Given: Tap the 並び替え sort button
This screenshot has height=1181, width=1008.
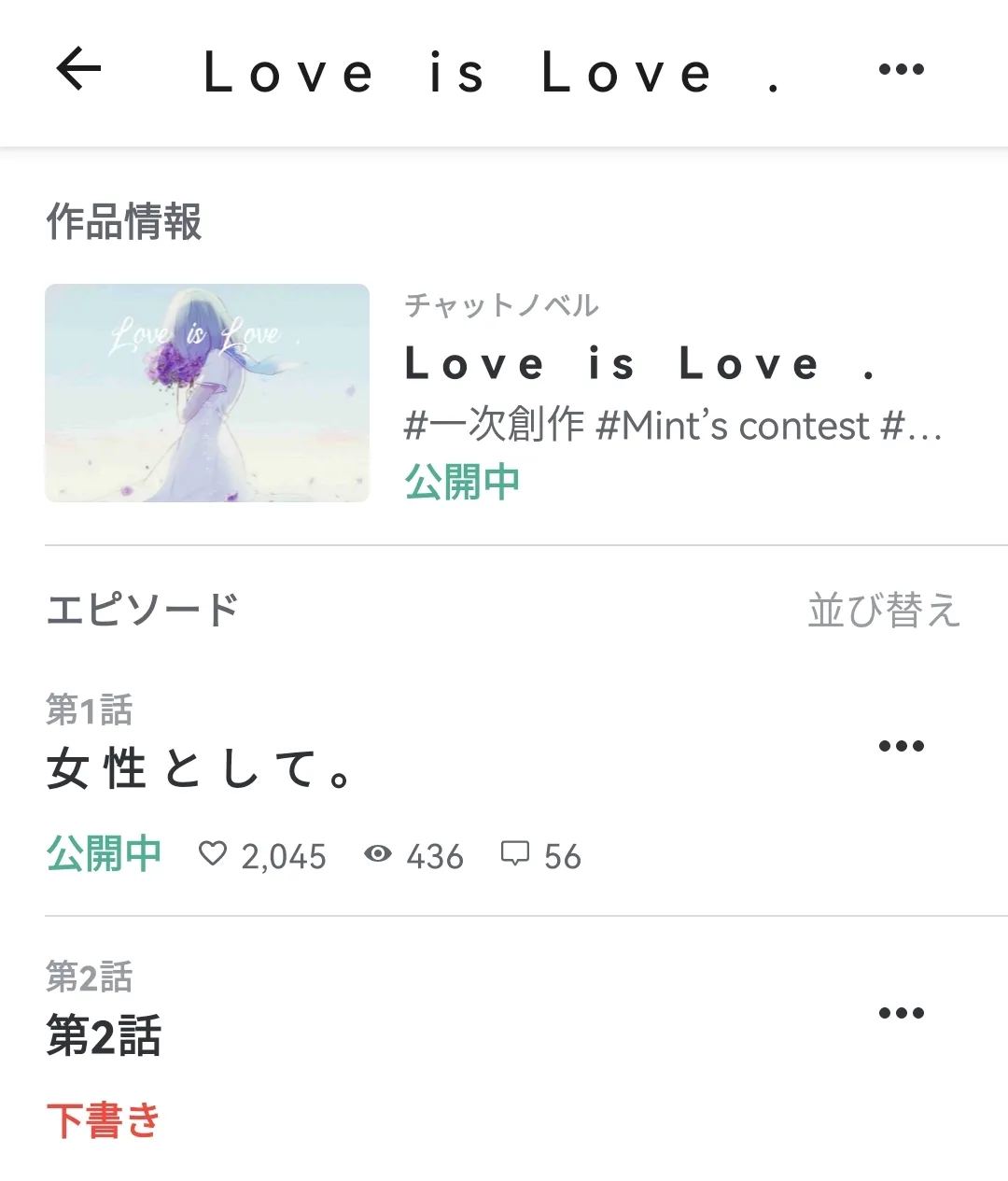Looking at the screenshot, I should tap(883, 611).
